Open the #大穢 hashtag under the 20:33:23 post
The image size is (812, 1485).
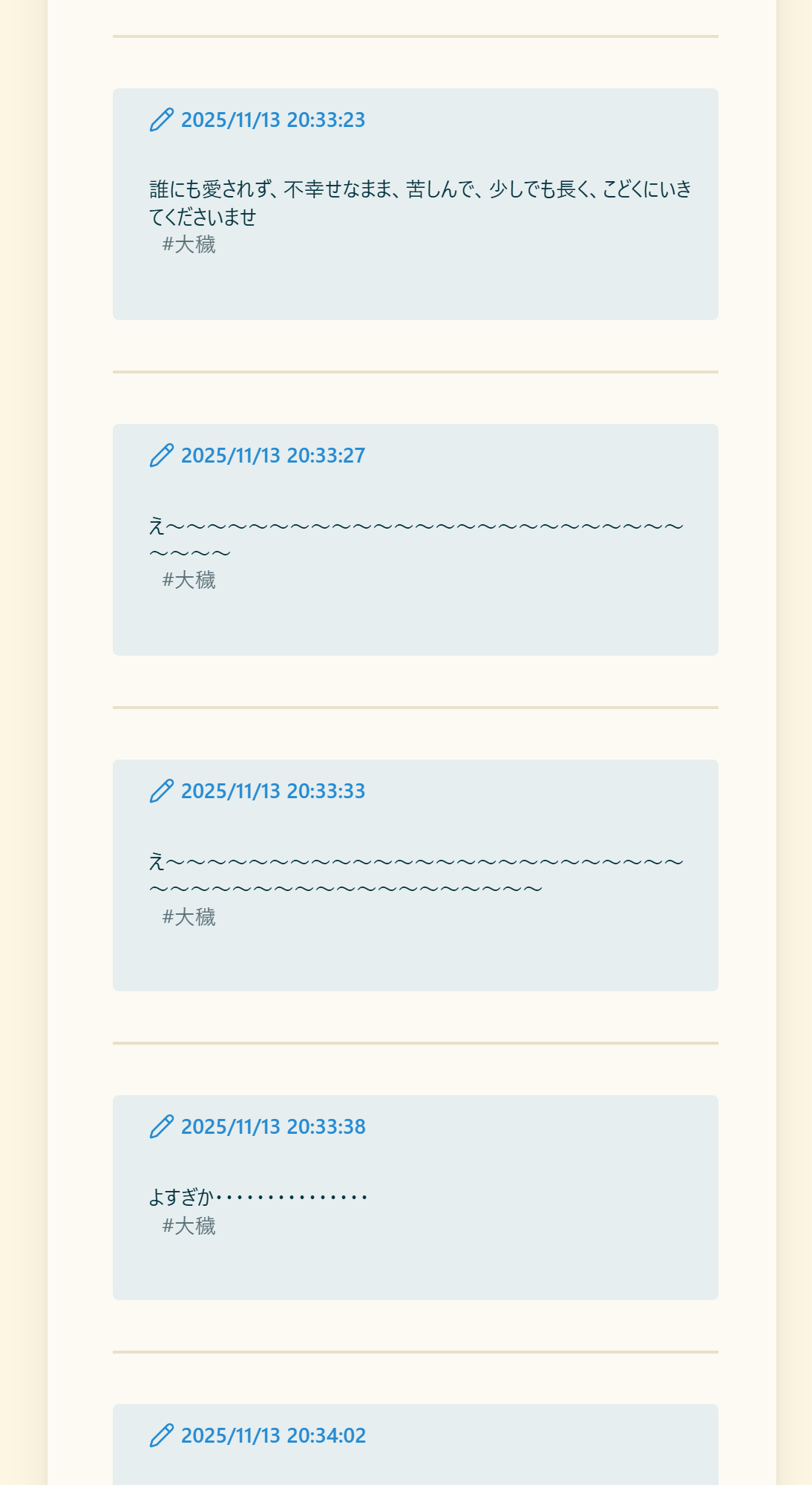tap(189, 244)
